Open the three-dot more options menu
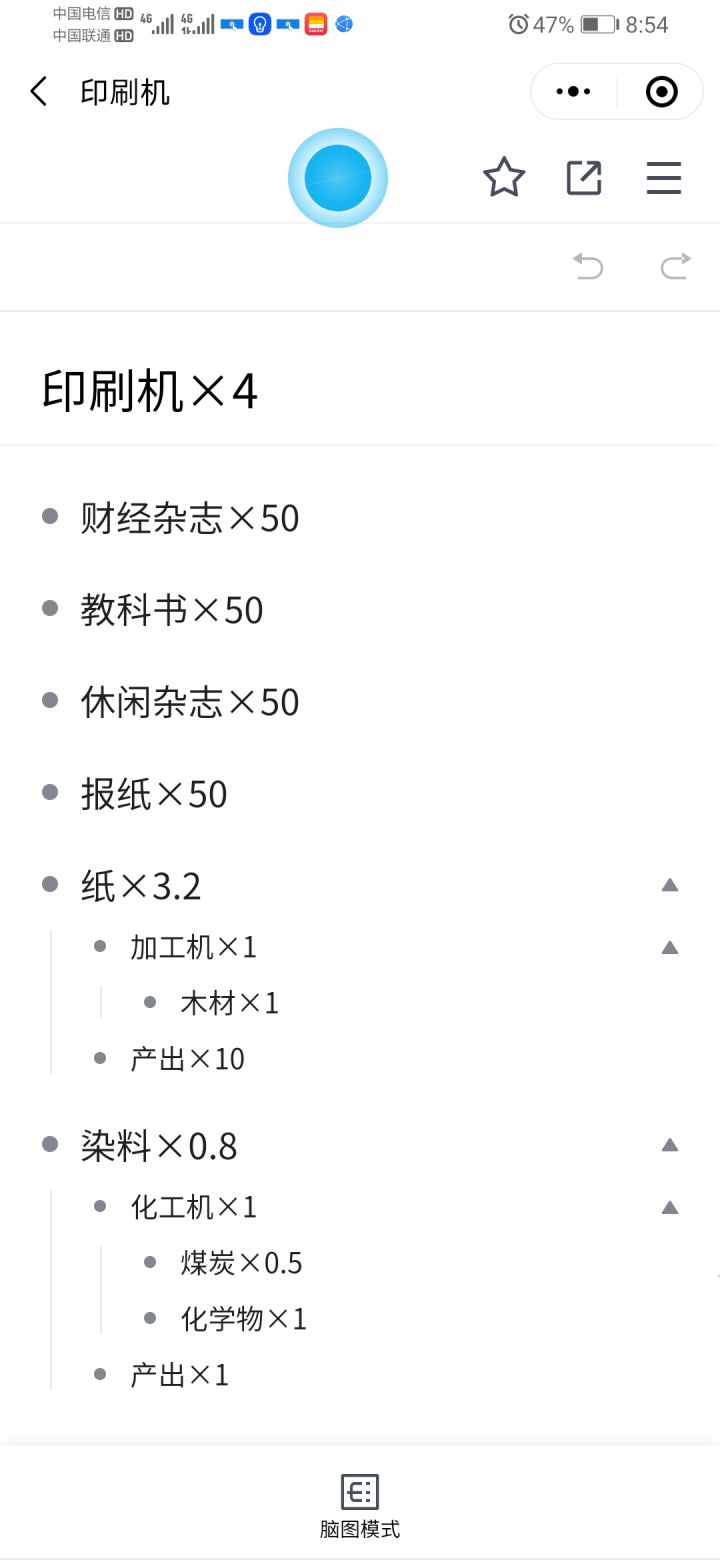This screenshot has width=720, height=1560. [572, 91]
